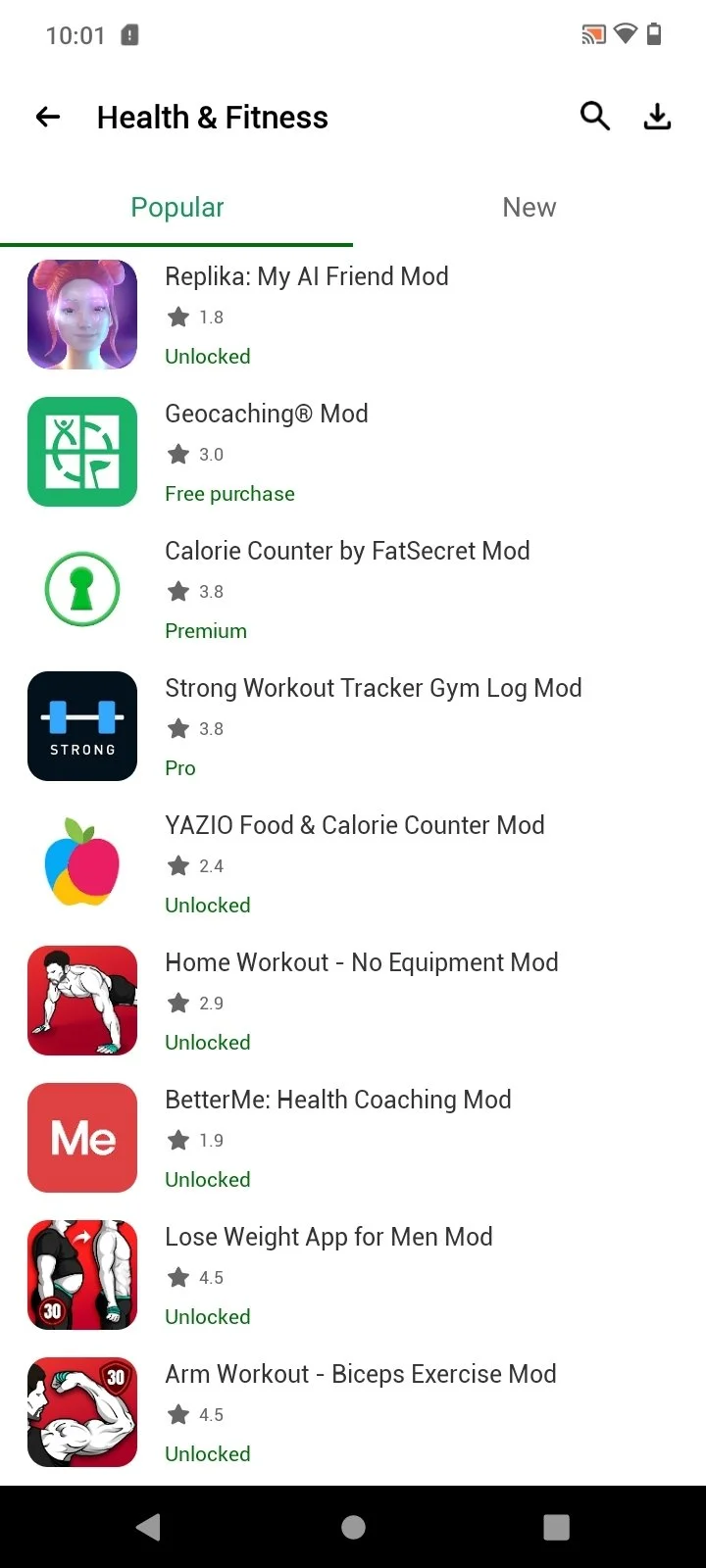Screen dimensions: 706x1568
Task: Open BetterMe: Health Coaching Mod
Action: [x=337, y=1100]
